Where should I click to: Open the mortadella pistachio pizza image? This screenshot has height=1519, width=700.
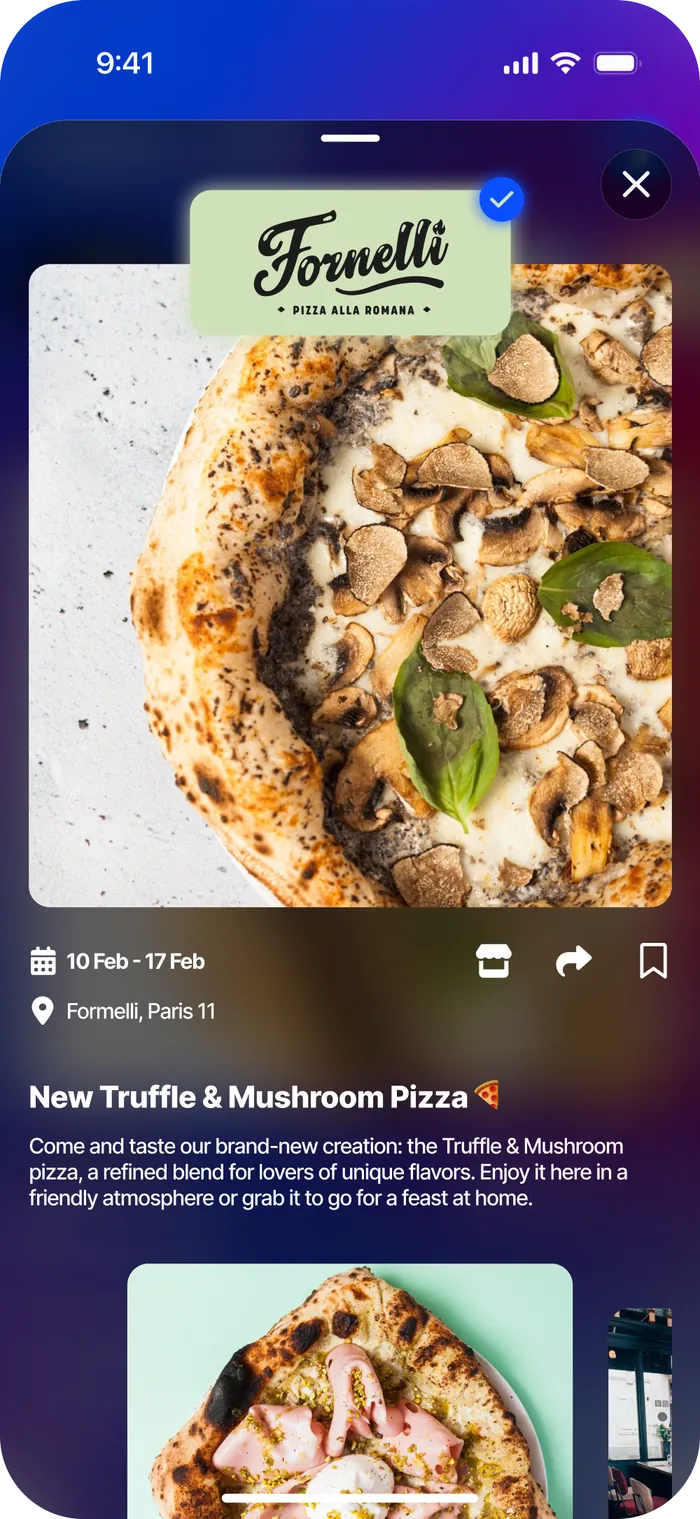point(350,1391)
